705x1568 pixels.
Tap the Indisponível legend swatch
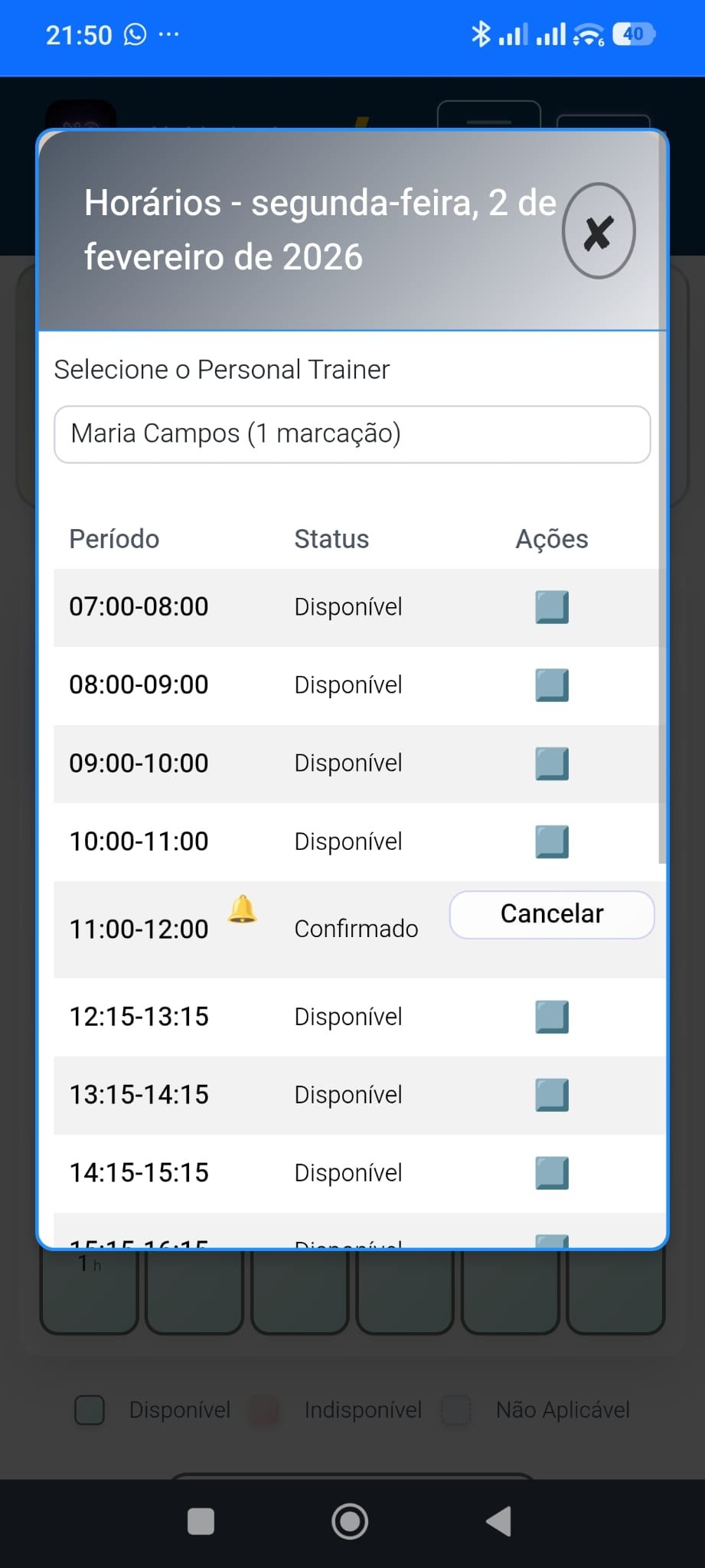pyautogui.click(x=263, y=1410)
